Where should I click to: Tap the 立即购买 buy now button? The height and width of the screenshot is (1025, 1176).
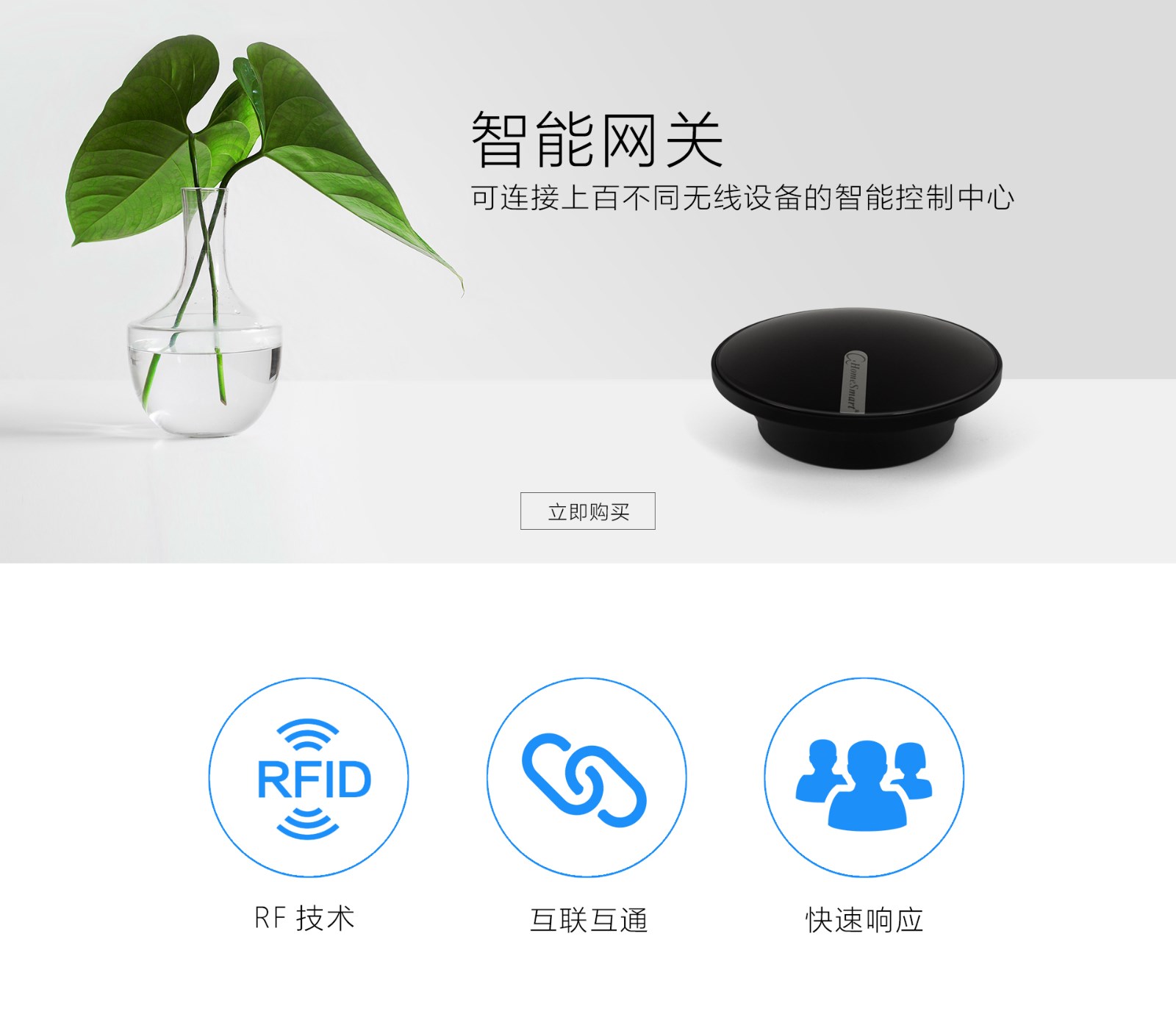(587, 511)
